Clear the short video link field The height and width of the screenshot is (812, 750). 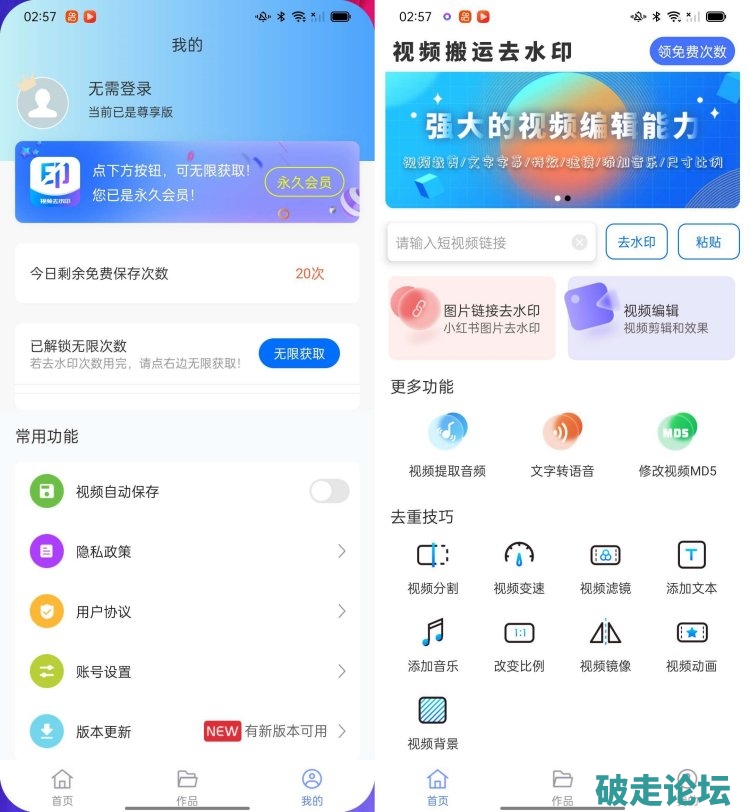tap(580, 242)
